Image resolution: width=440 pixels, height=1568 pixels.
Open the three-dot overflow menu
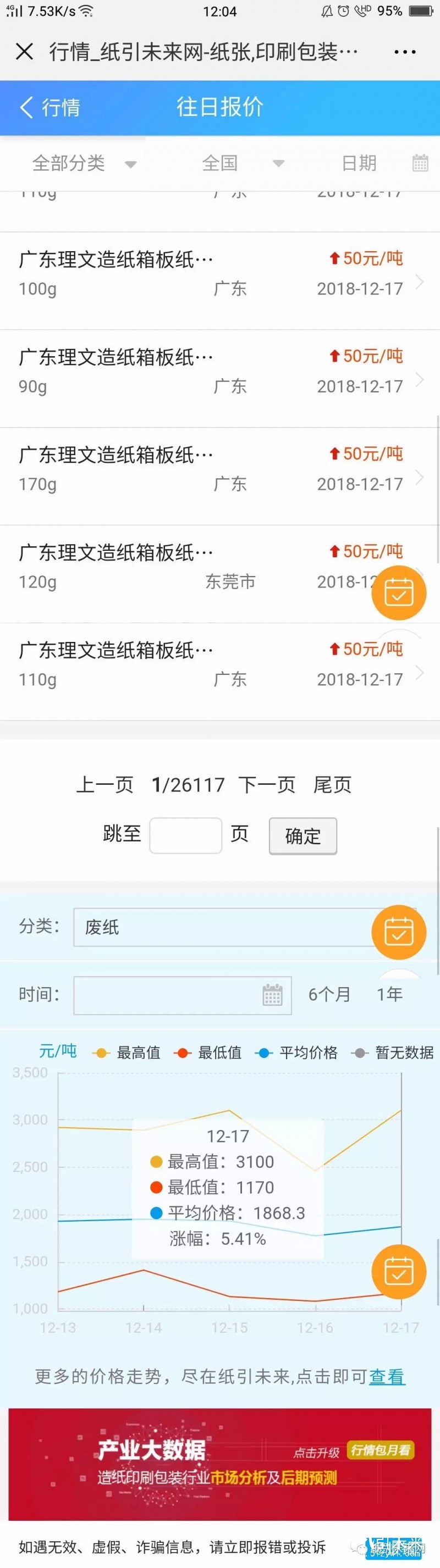405,52
